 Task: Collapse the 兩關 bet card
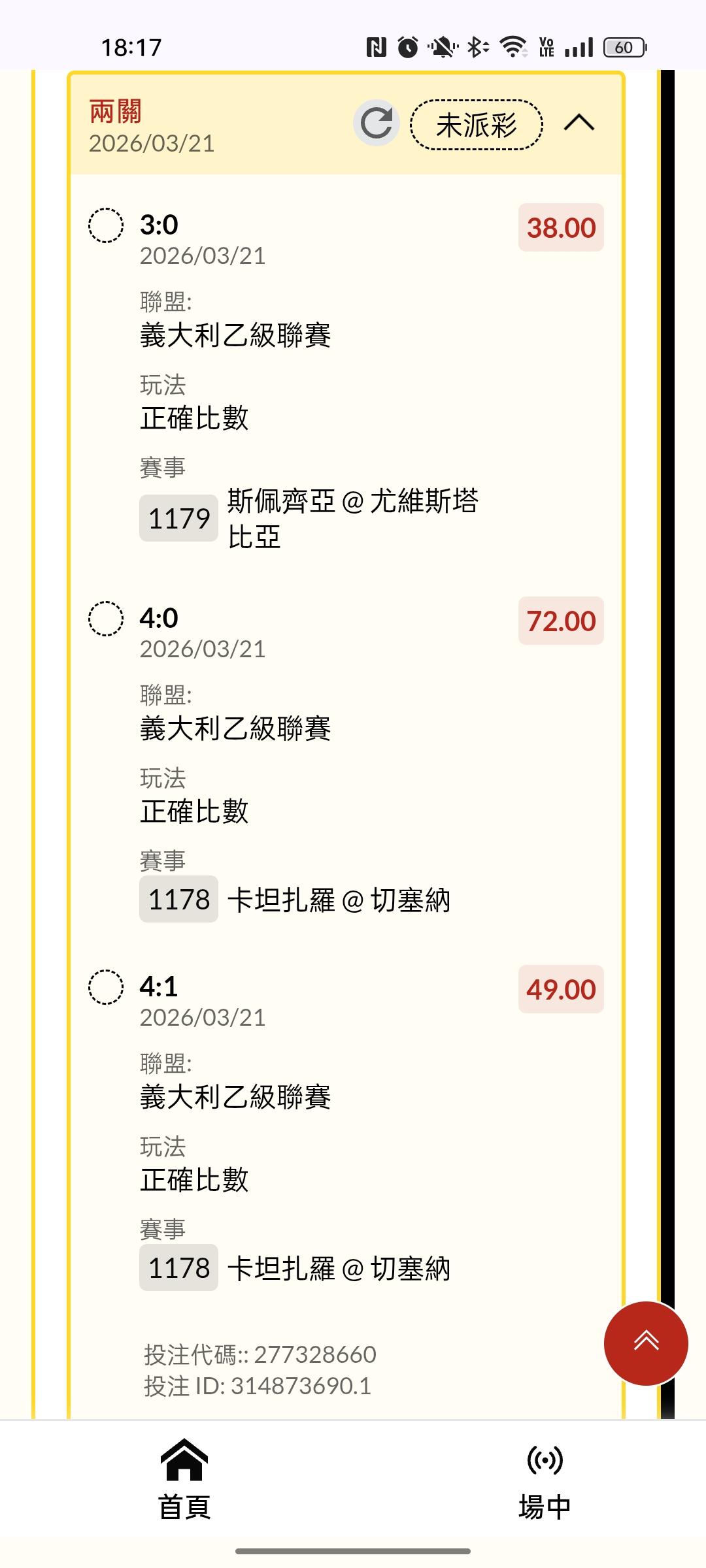579,123
